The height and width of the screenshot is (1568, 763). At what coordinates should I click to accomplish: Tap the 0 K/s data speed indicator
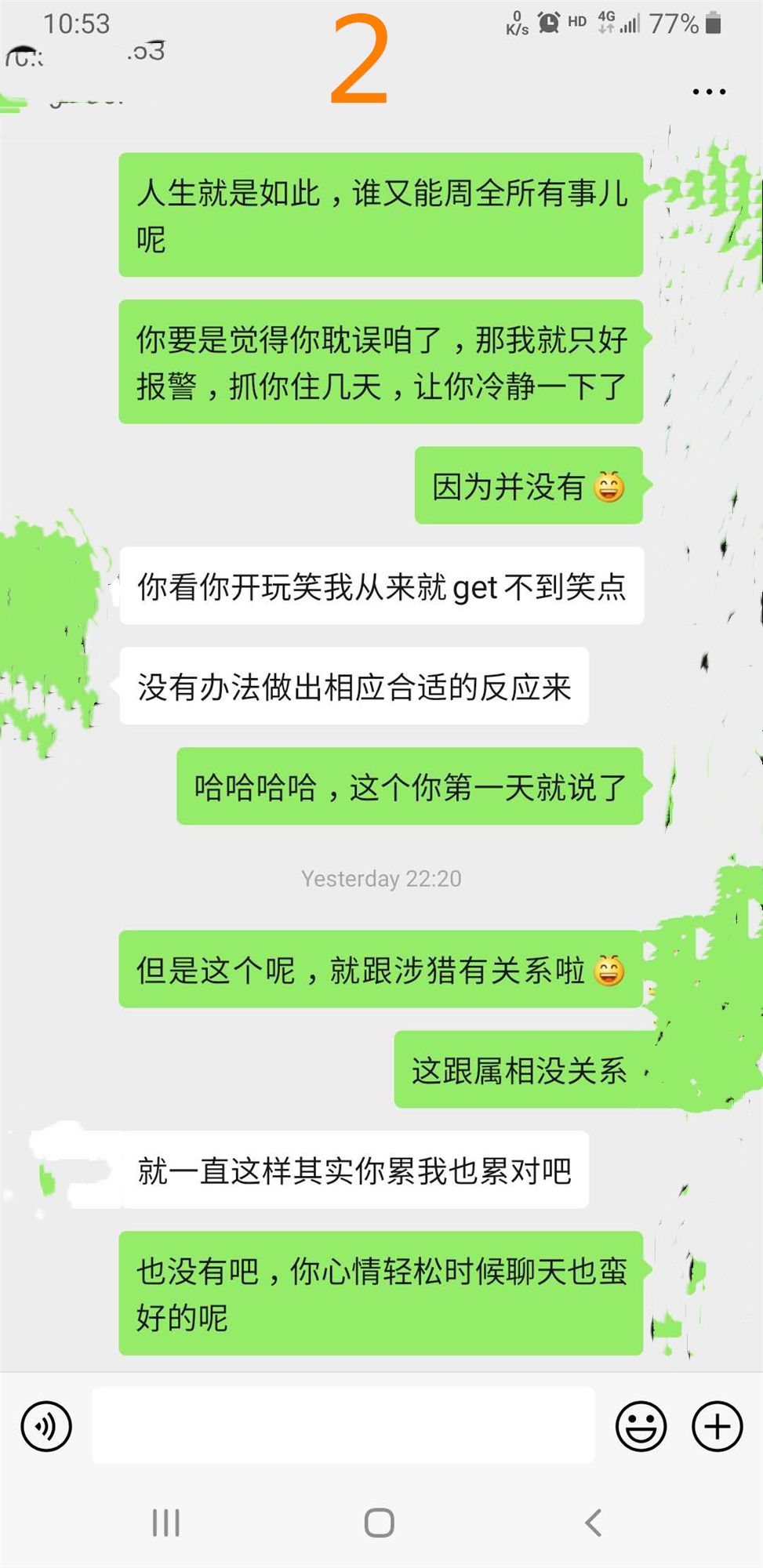pyautogui.click(x=515, y=24)
